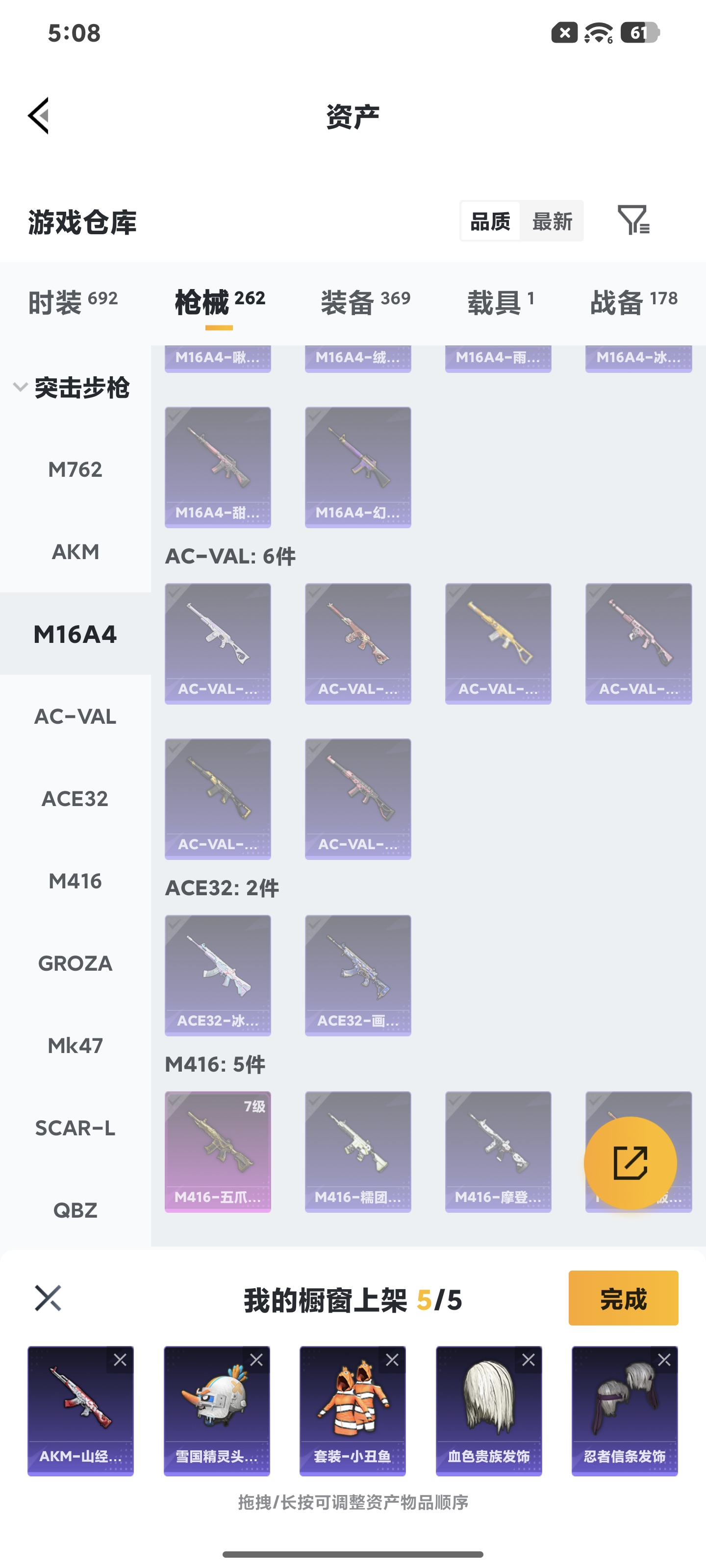Viewport: 706px width, 1568px height.
Task: Choose the M416-五爪 level 7 skin
Action: tap(218, 1151)
